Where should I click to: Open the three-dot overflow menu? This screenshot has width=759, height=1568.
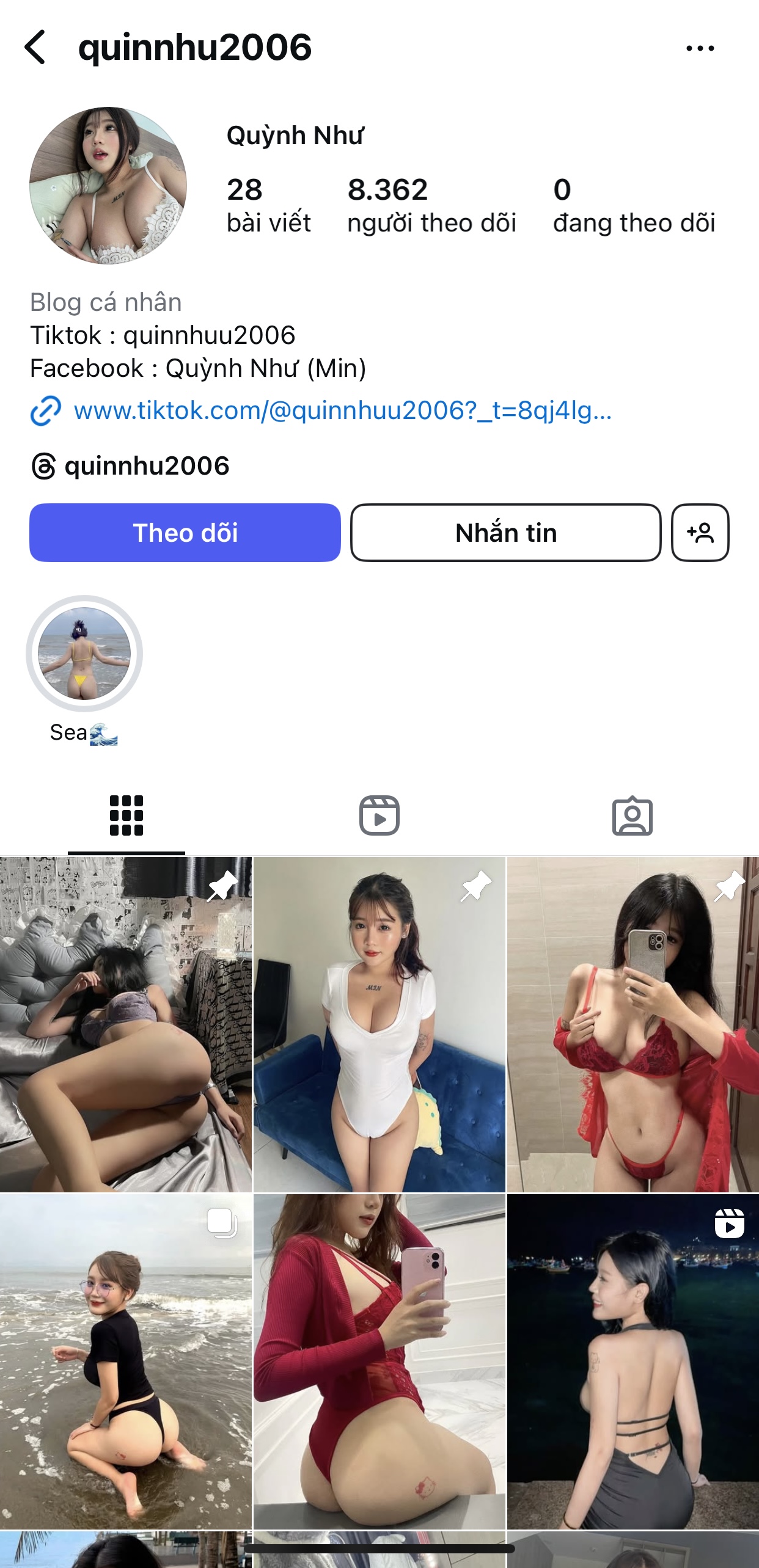[x=700, y=48]
